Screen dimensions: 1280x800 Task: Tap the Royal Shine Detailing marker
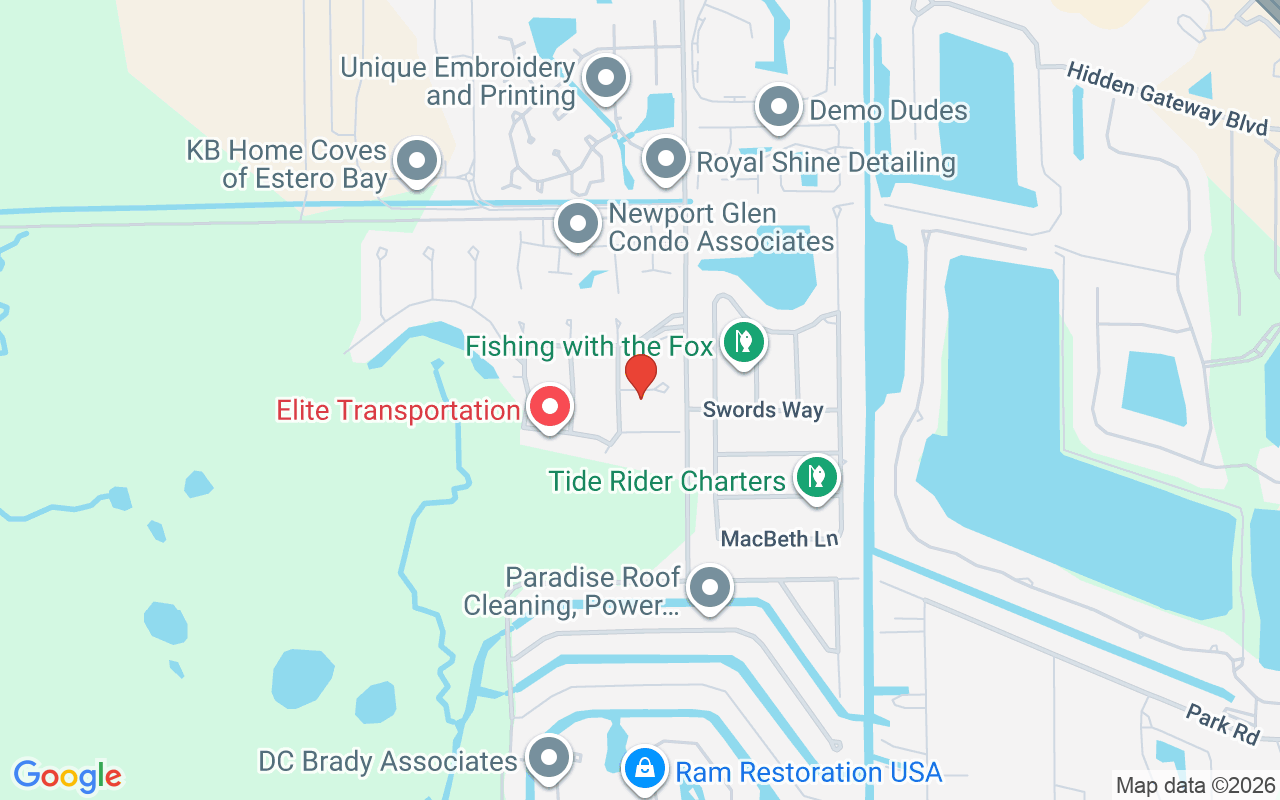[x=665, y=159]
